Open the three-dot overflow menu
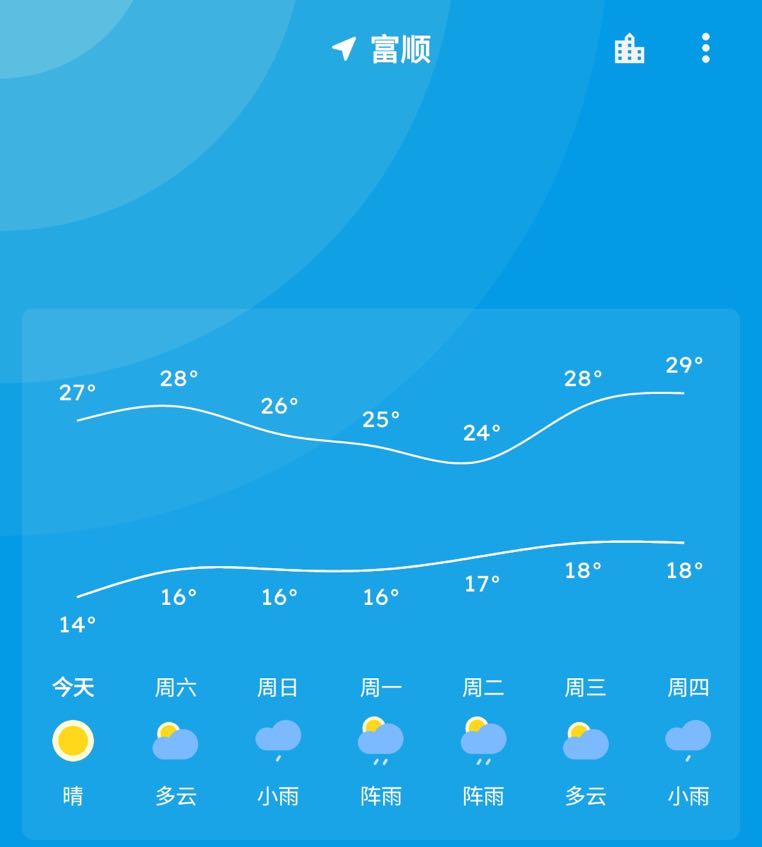This screenshot has height=847, width=762. coord(707,47)
